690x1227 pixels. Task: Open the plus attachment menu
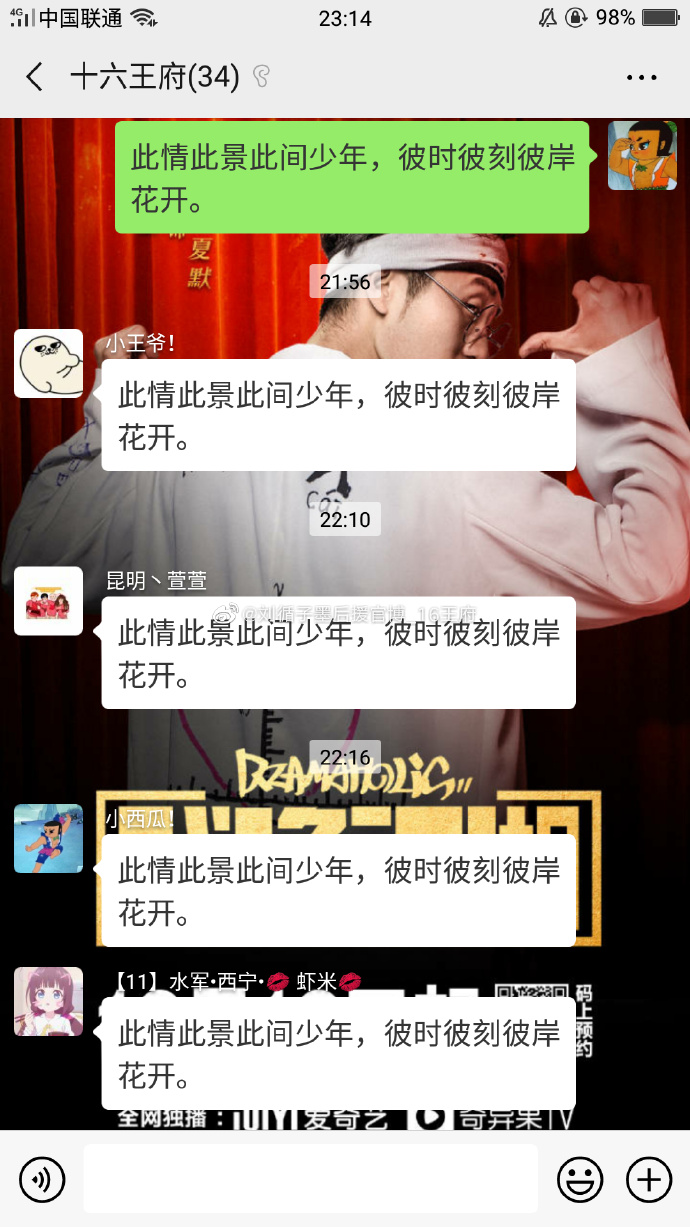coord(648,1180)
